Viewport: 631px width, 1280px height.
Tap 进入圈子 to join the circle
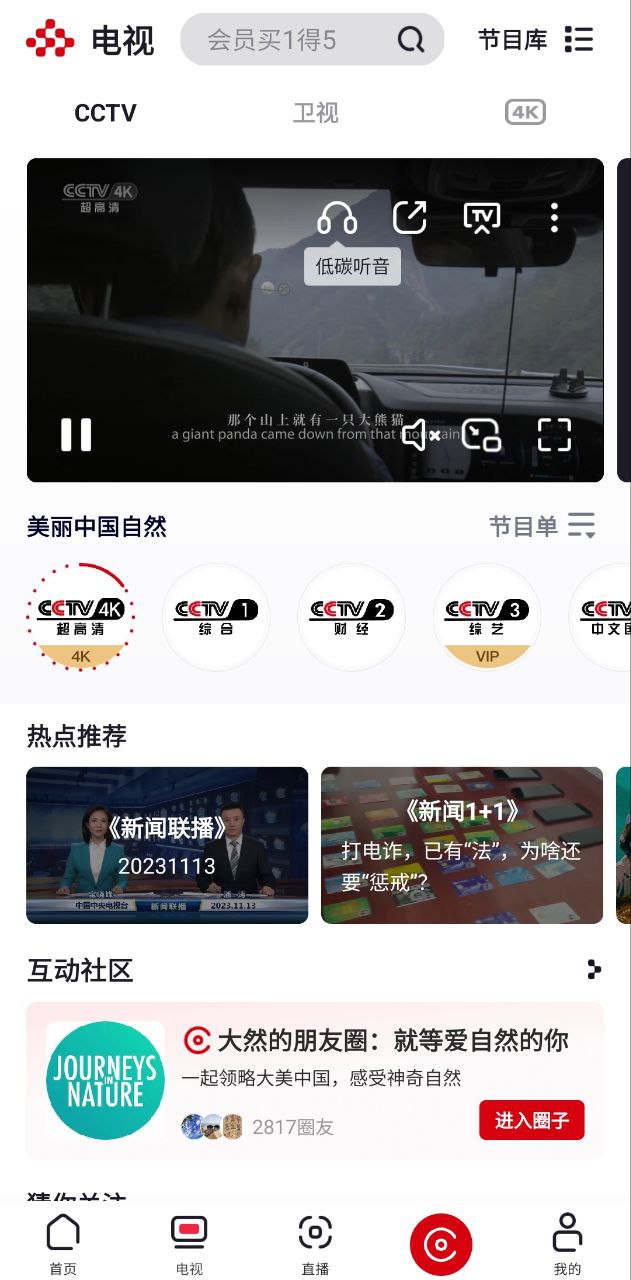point(531,1120)
